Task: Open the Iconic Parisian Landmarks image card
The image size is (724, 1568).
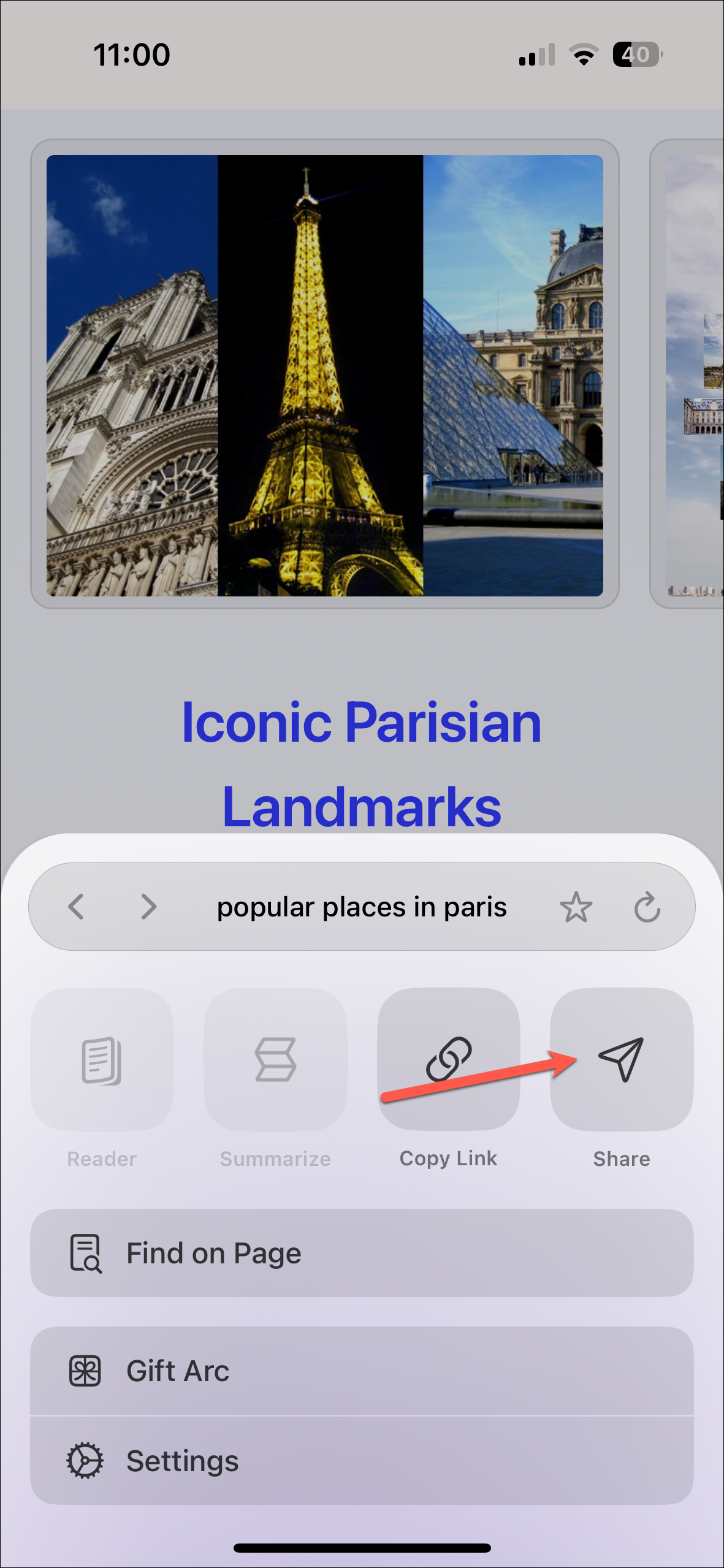Action: coord(324,375)
